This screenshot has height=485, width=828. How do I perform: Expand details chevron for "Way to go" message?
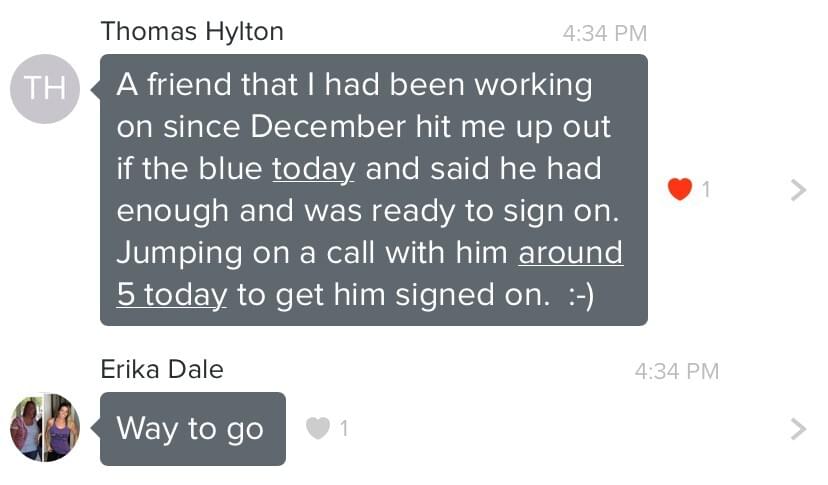pos(797,429)
